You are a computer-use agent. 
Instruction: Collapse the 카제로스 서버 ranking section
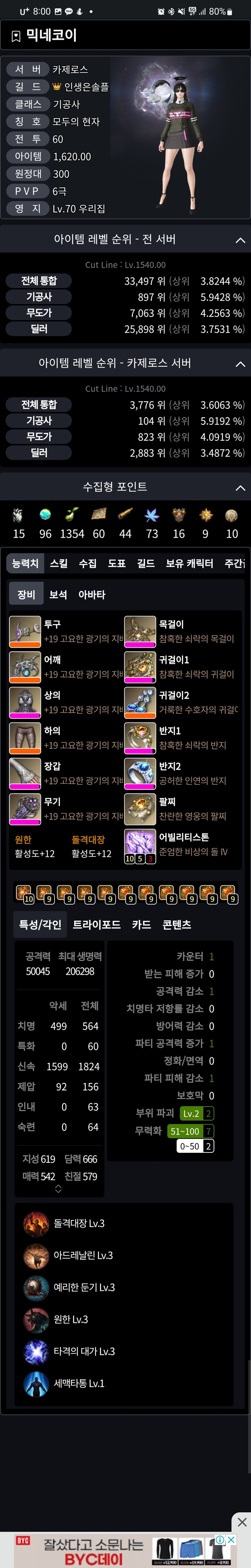(240, 364)
